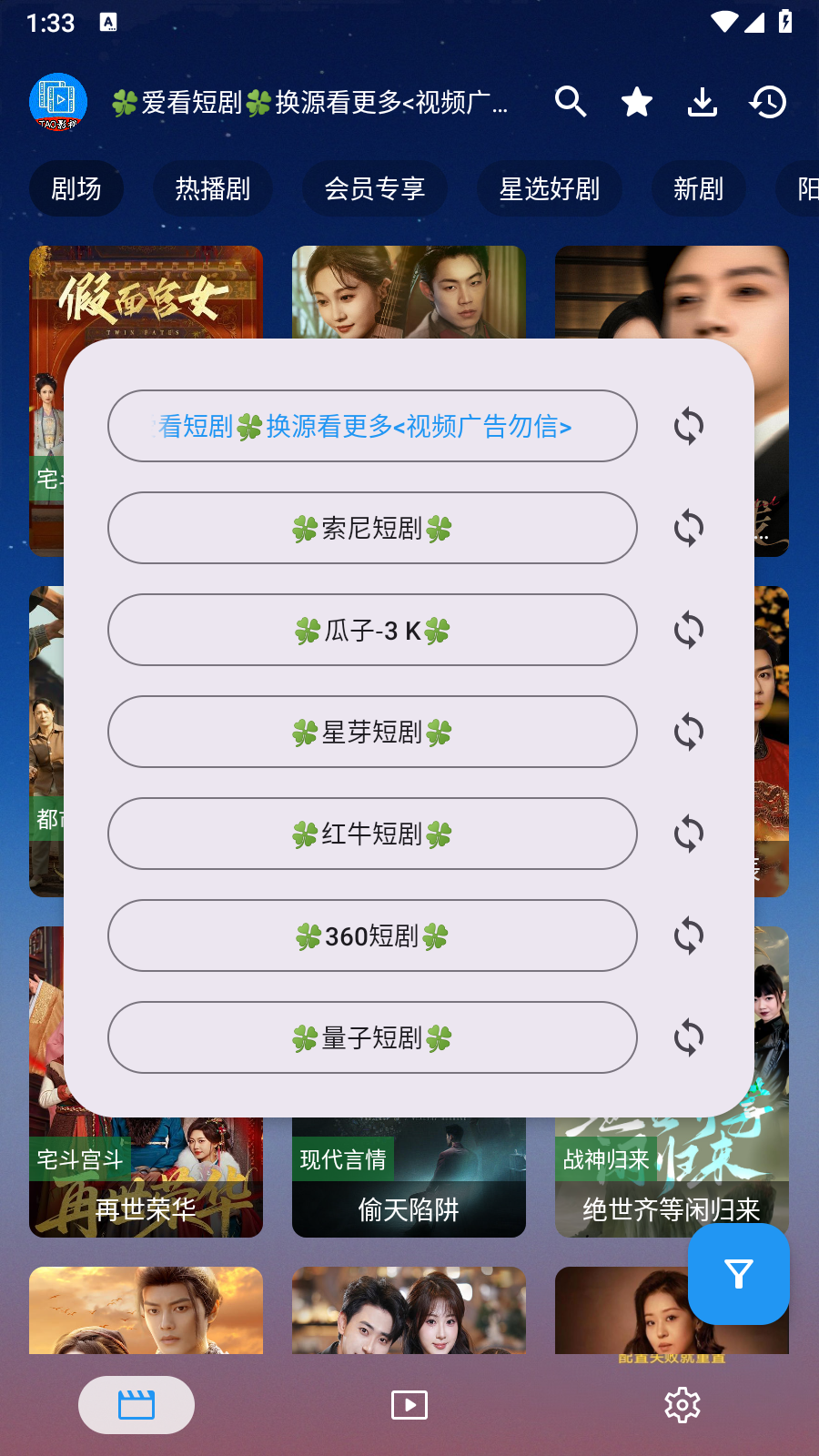Refresh the 量子短剧 source

689,1037
